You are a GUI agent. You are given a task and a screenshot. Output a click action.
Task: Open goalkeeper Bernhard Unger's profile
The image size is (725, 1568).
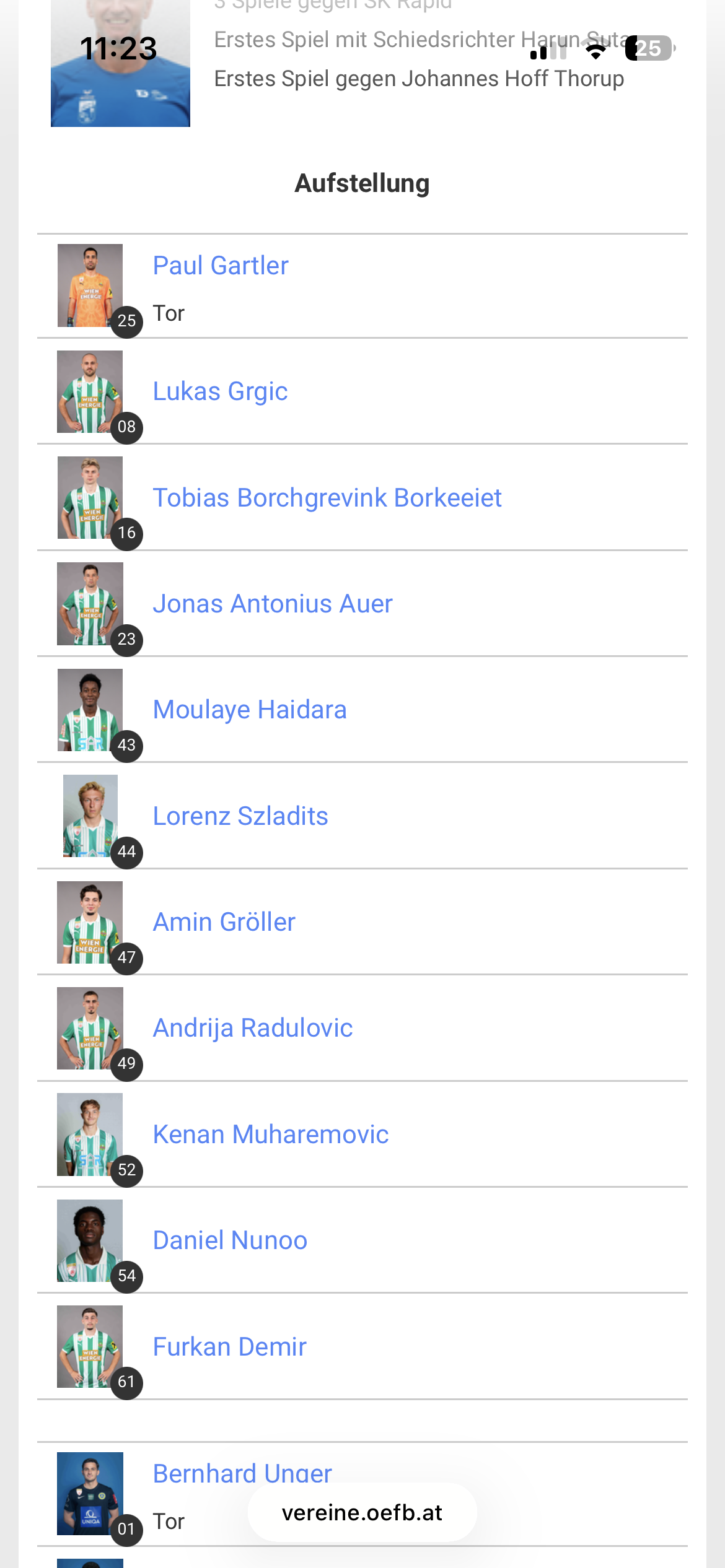coord(242,1473)
